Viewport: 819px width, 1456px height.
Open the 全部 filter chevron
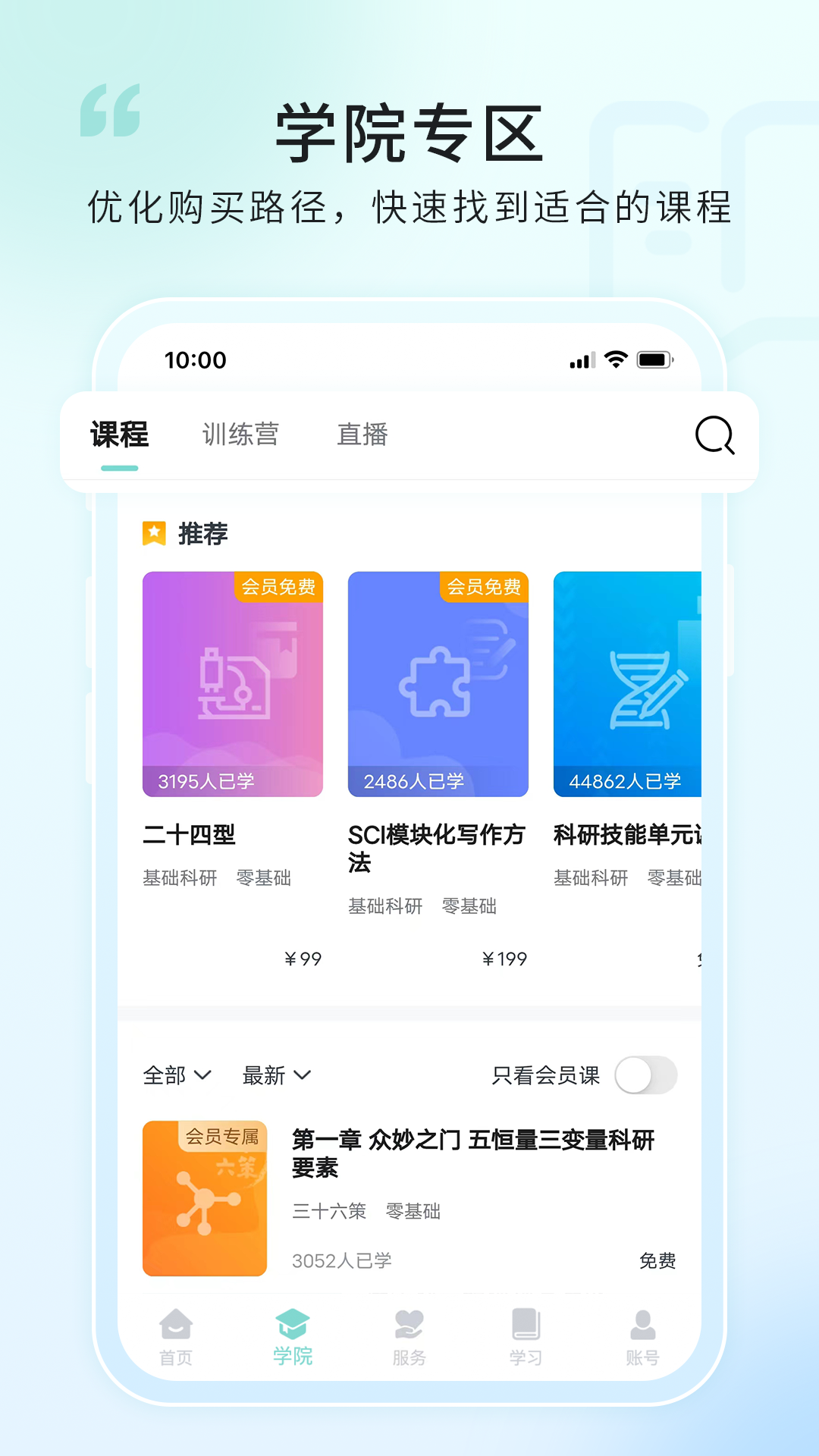pyautogui.click(x=202, y=1075)
